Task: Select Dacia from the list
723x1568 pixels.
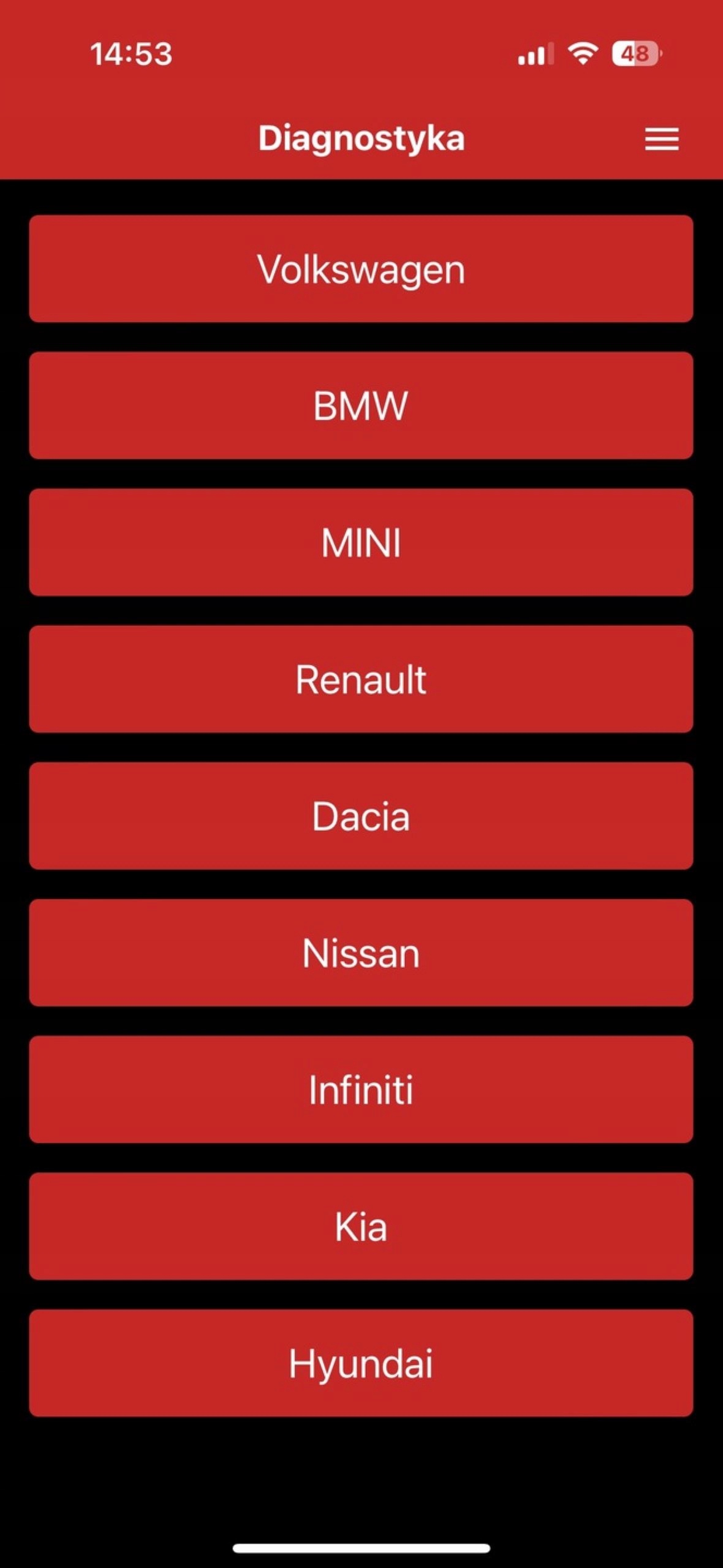Action: (x=361, y=816)
